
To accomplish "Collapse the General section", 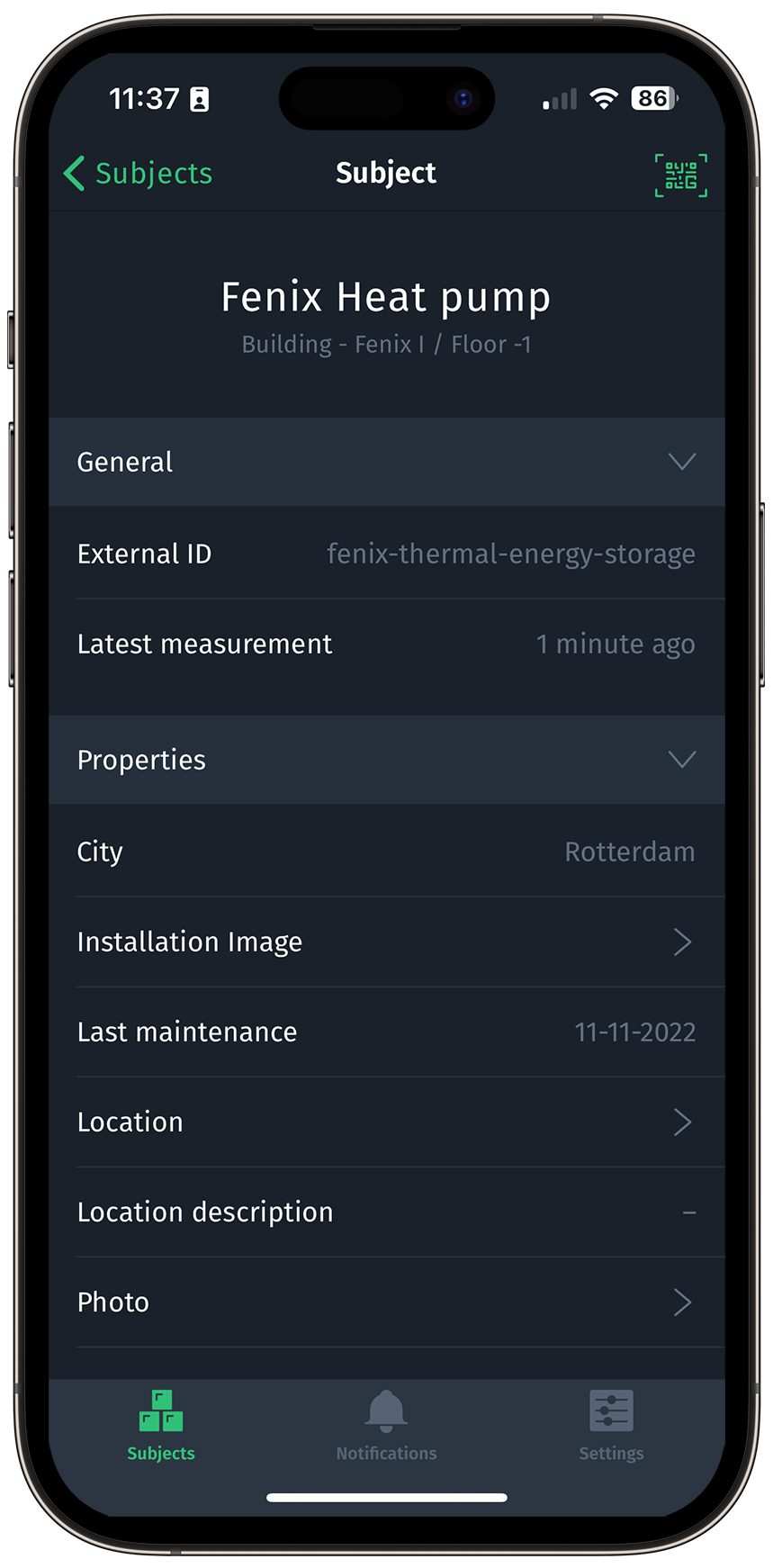I will 681,461.
